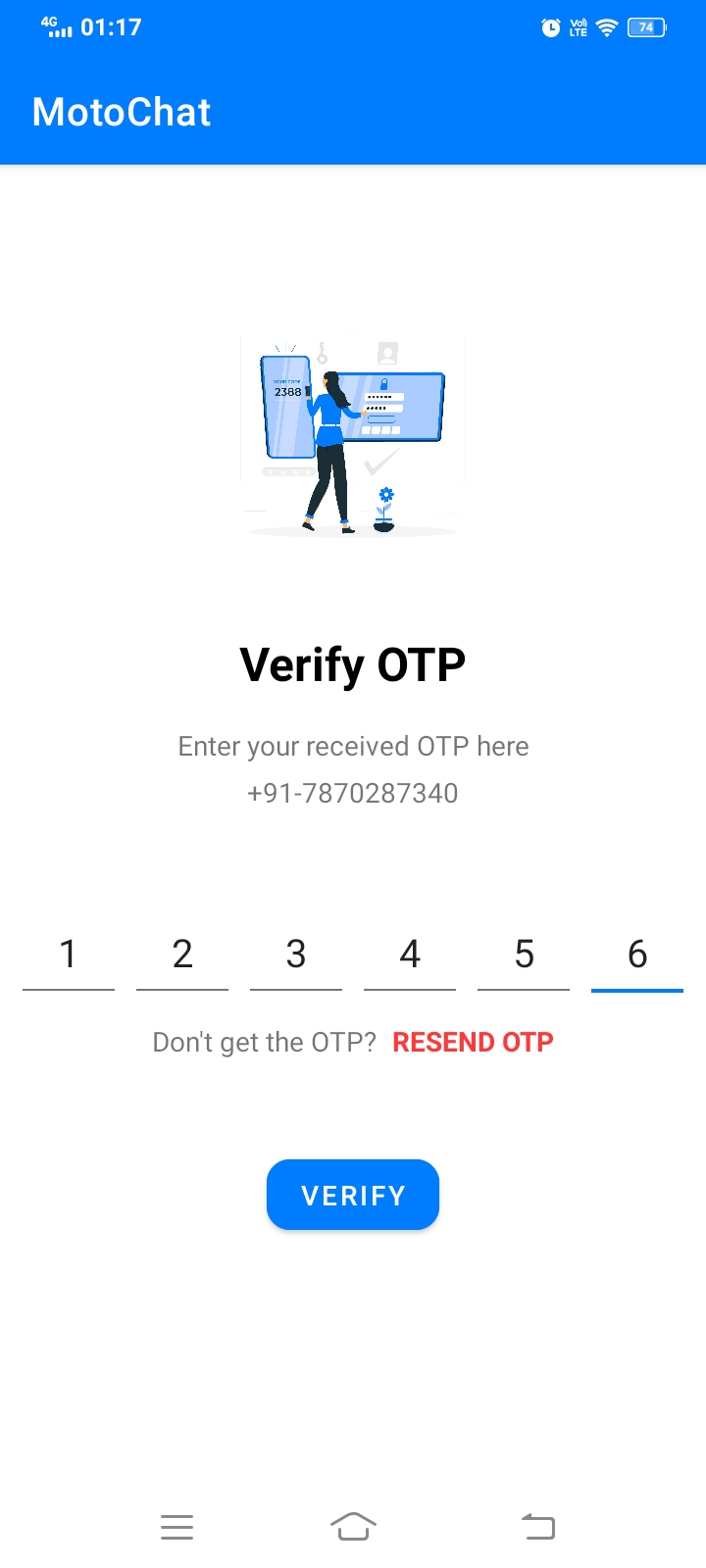Tap the VERIFY button

[353, 1195]
